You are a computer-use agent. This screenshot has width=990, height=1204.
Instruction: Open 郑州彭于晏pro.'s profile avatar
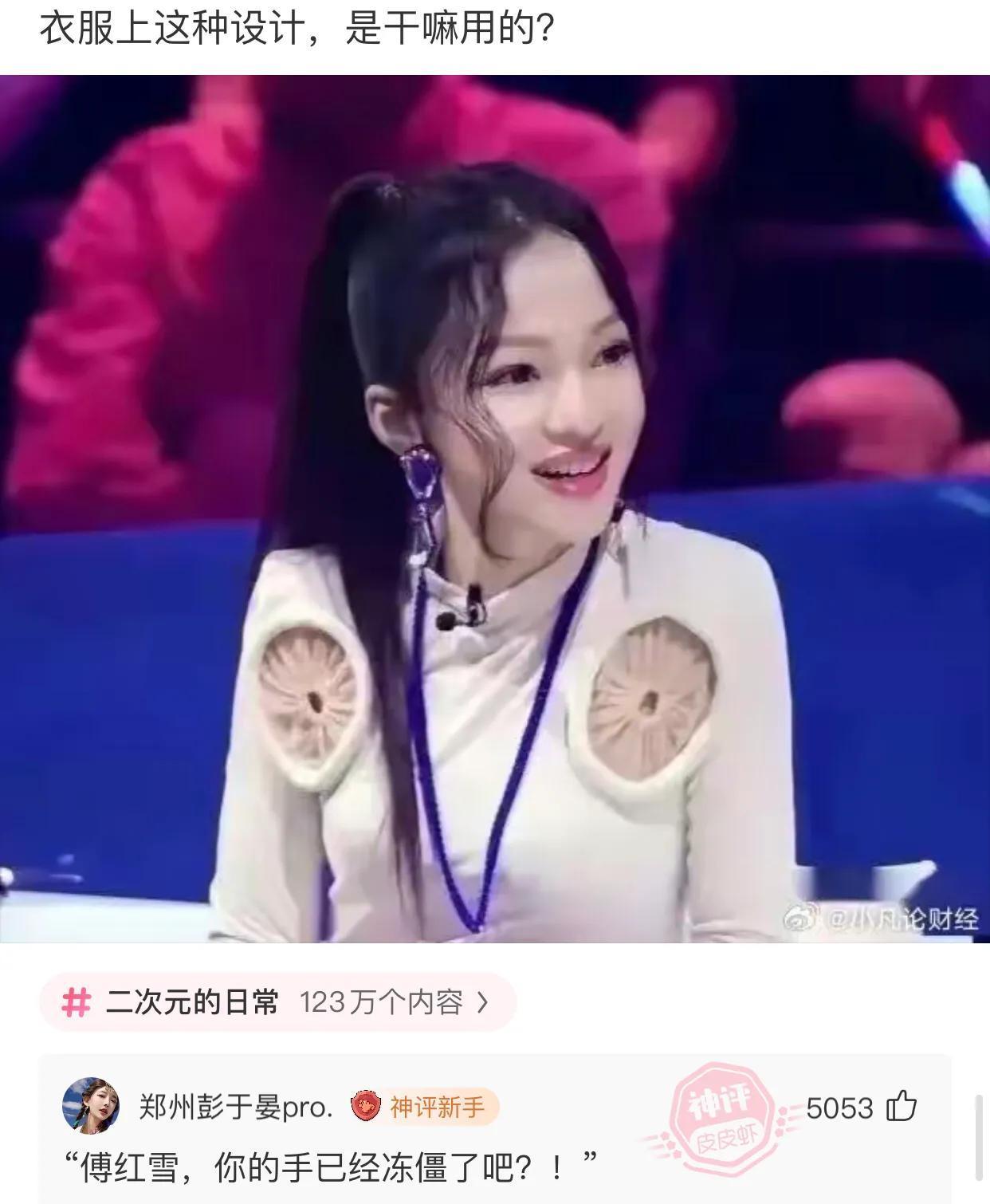click(x=91, y=1106)
